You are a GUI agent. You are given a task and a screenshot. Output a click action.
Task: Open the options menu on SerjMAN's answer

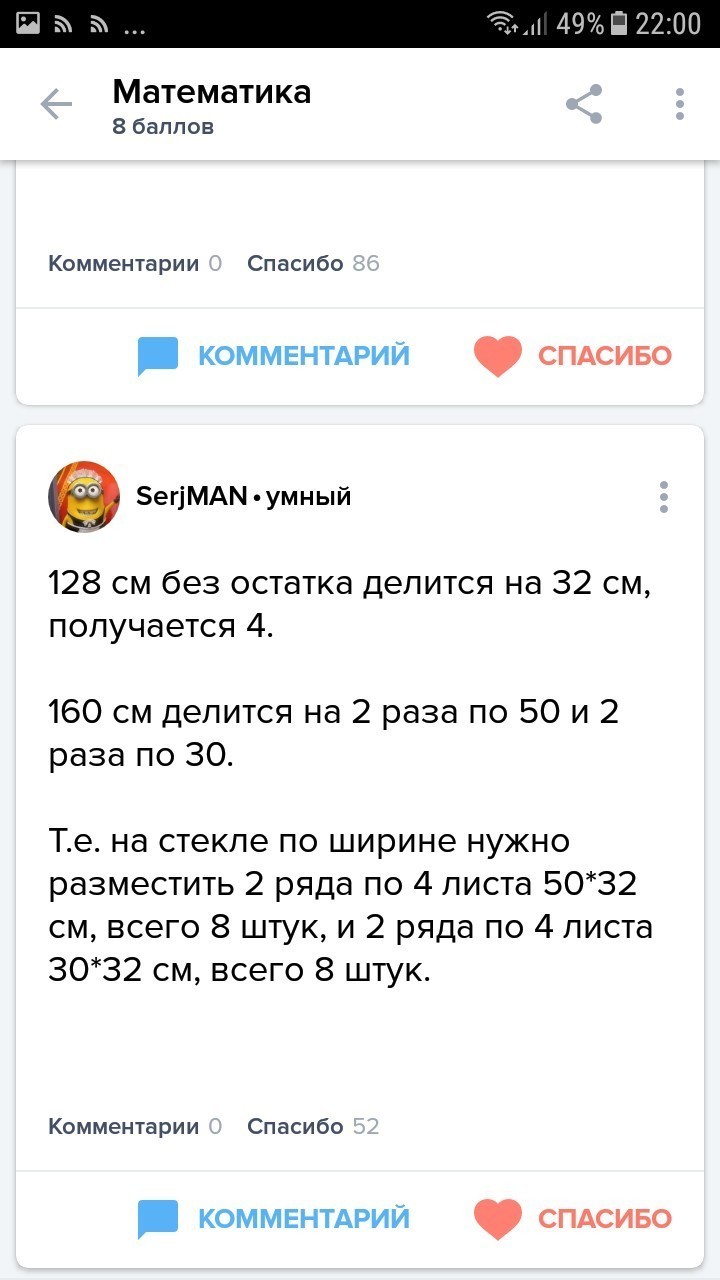click(664, 497)
